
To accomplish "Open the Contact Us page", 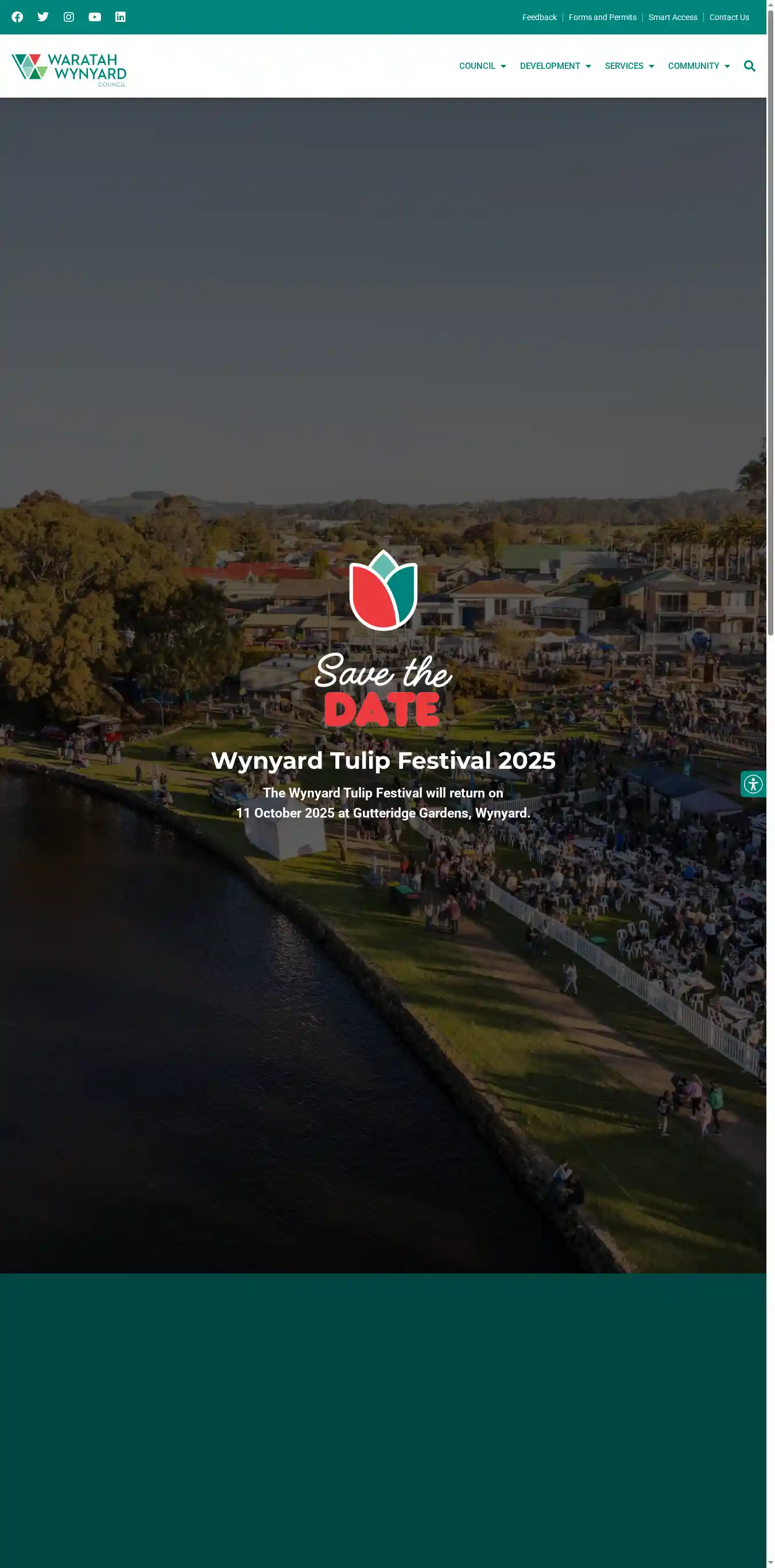I will [x=728, y=17].
